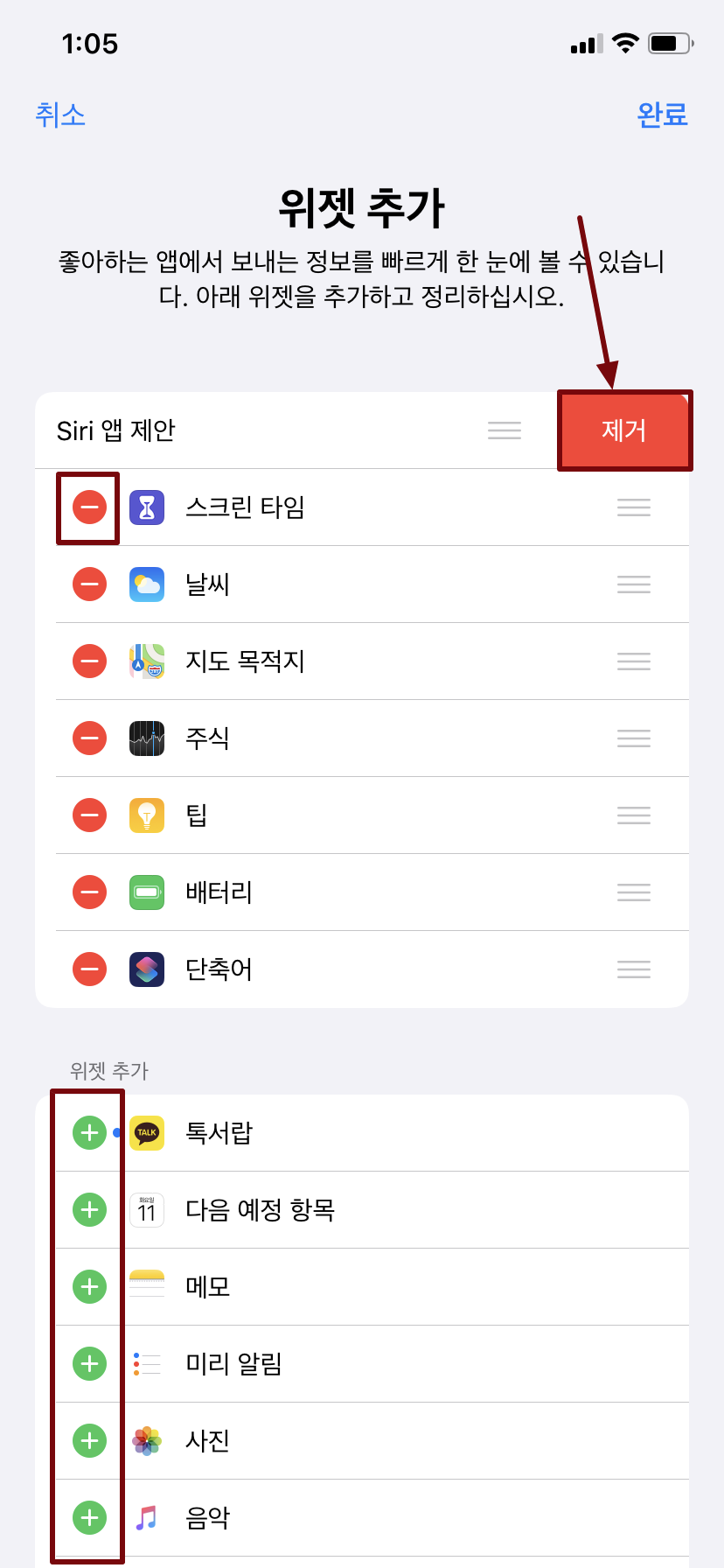Add the 음악 widget
The width and height of the screenshot is (724, 1568).
coord(89,1518)
